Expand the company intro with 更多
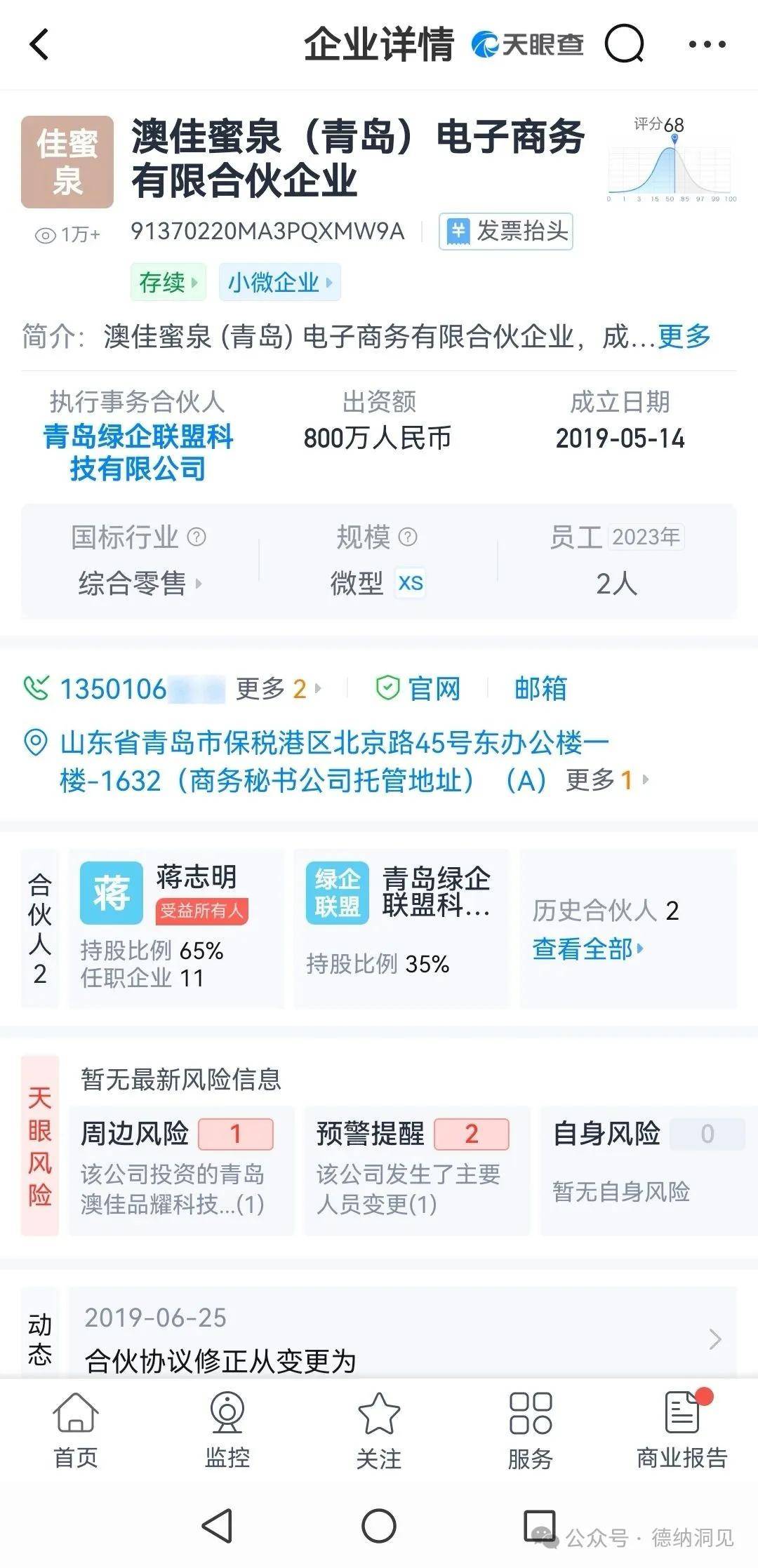The height and width of the screenshot is (1568, 758). (x=684, y=336)
